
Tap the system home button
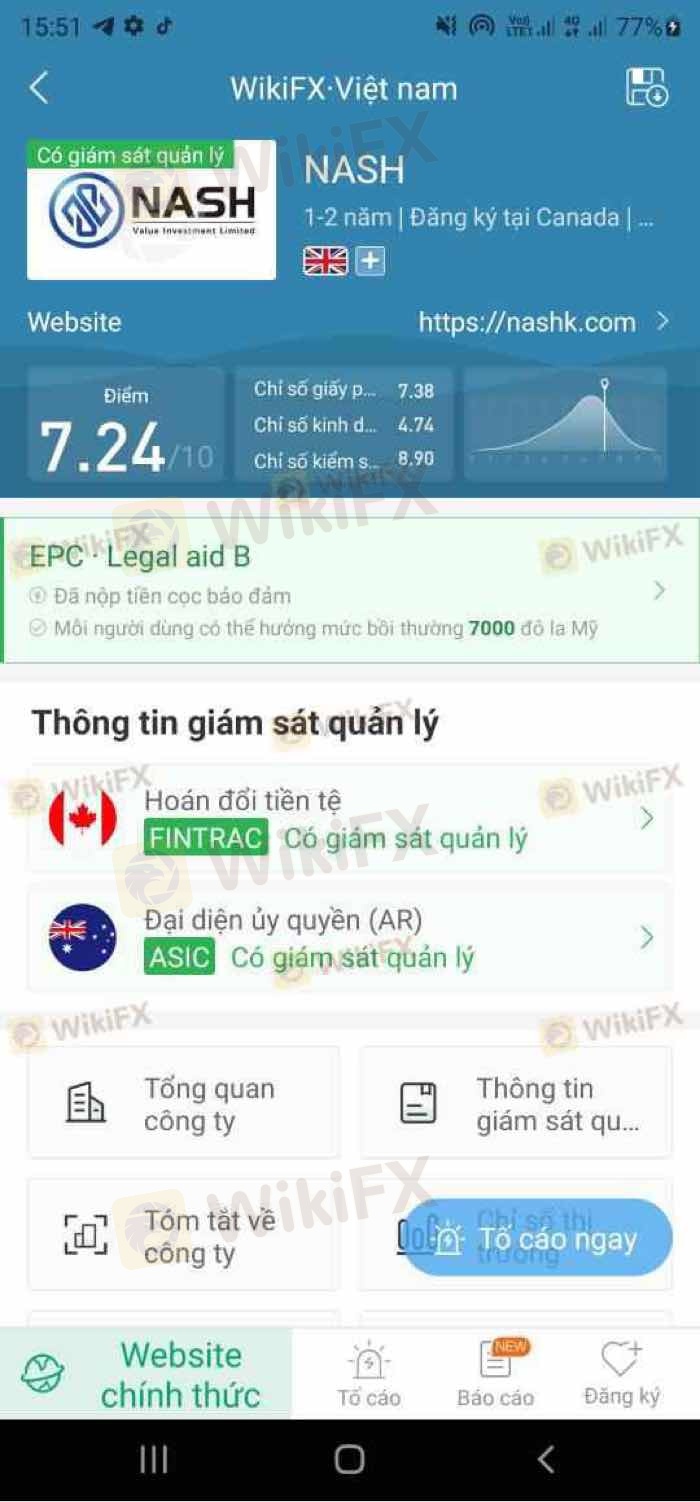(x=349, y=1460)
